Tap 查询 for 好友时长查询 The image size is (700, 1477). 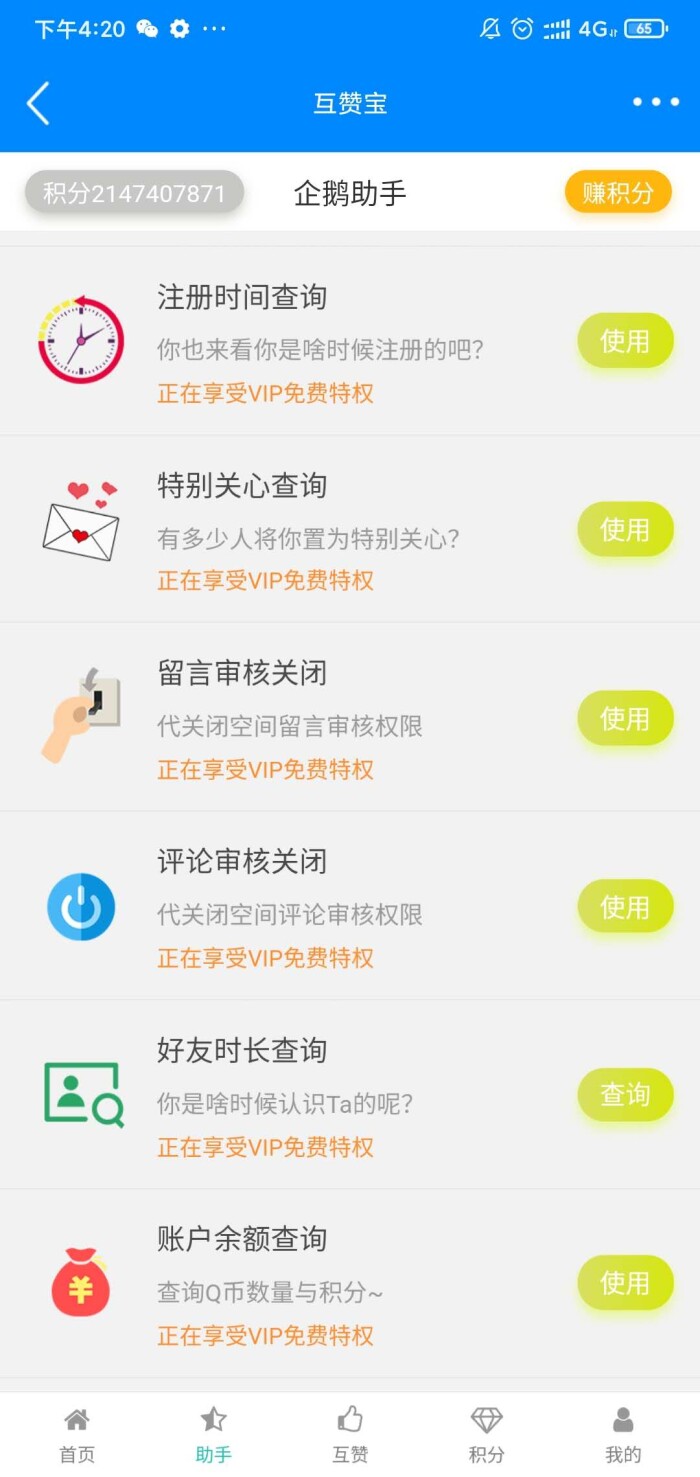click(625, 1095)
